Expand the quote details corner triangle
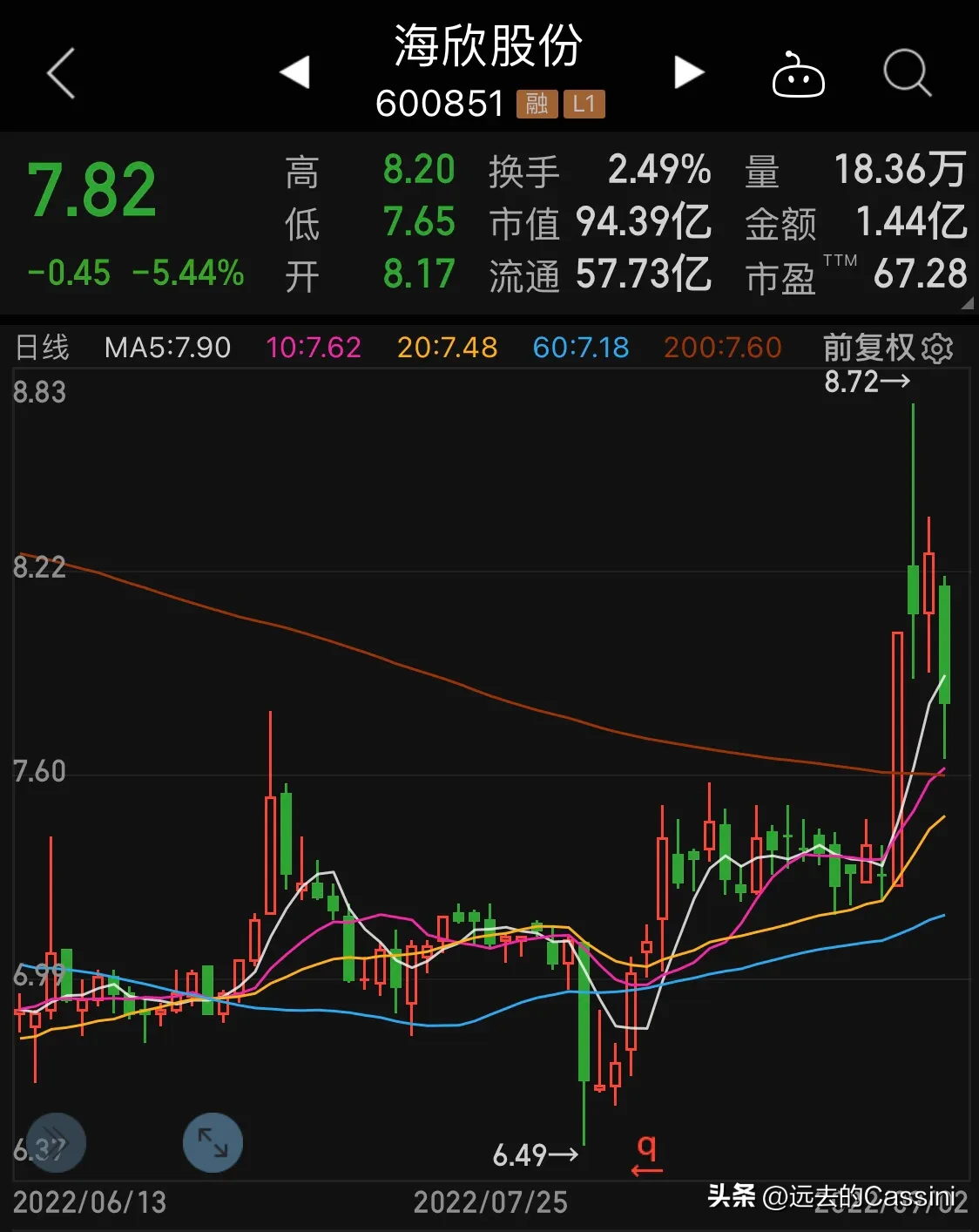979x1232 pixels. [x=967, y=303]
